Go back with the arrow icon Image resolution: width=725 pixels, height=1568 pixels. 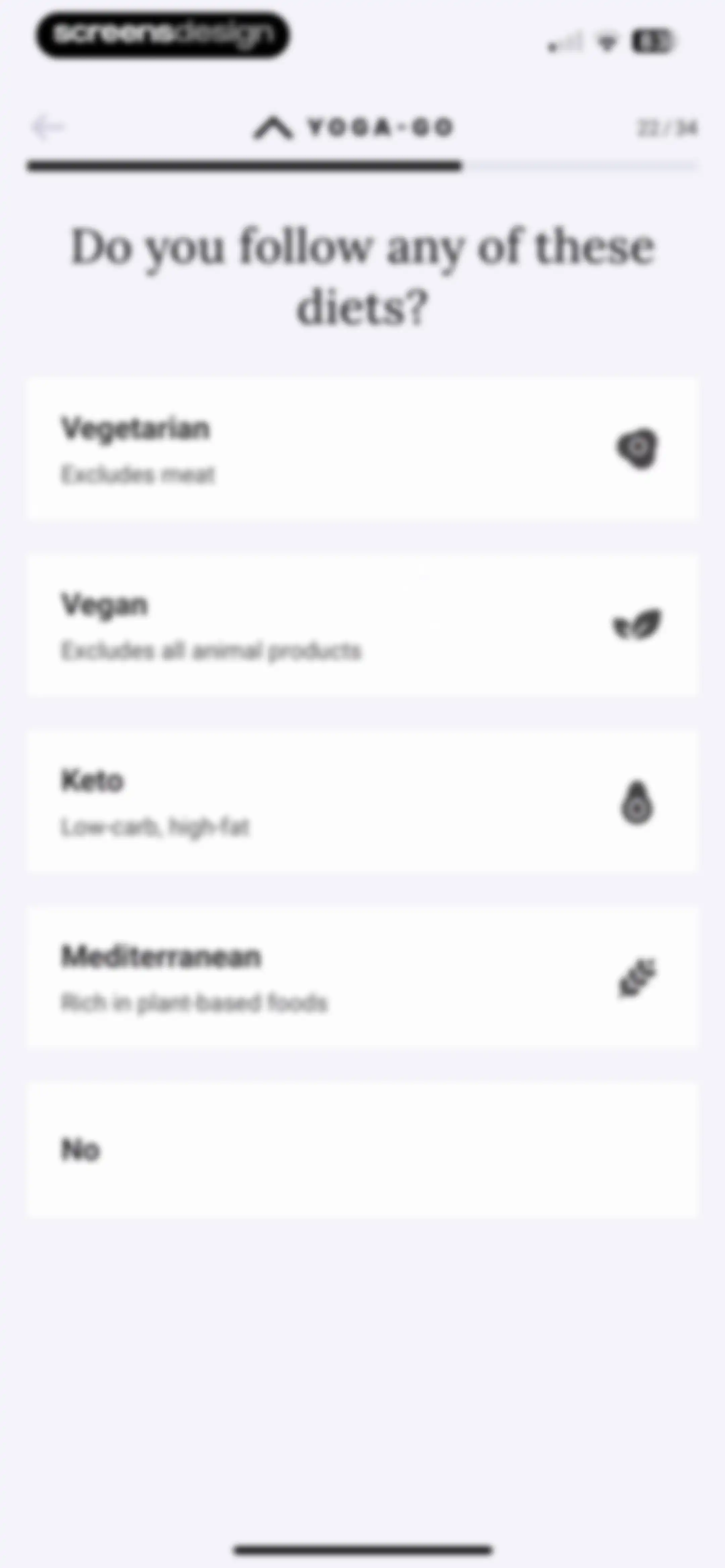(47, 127)
